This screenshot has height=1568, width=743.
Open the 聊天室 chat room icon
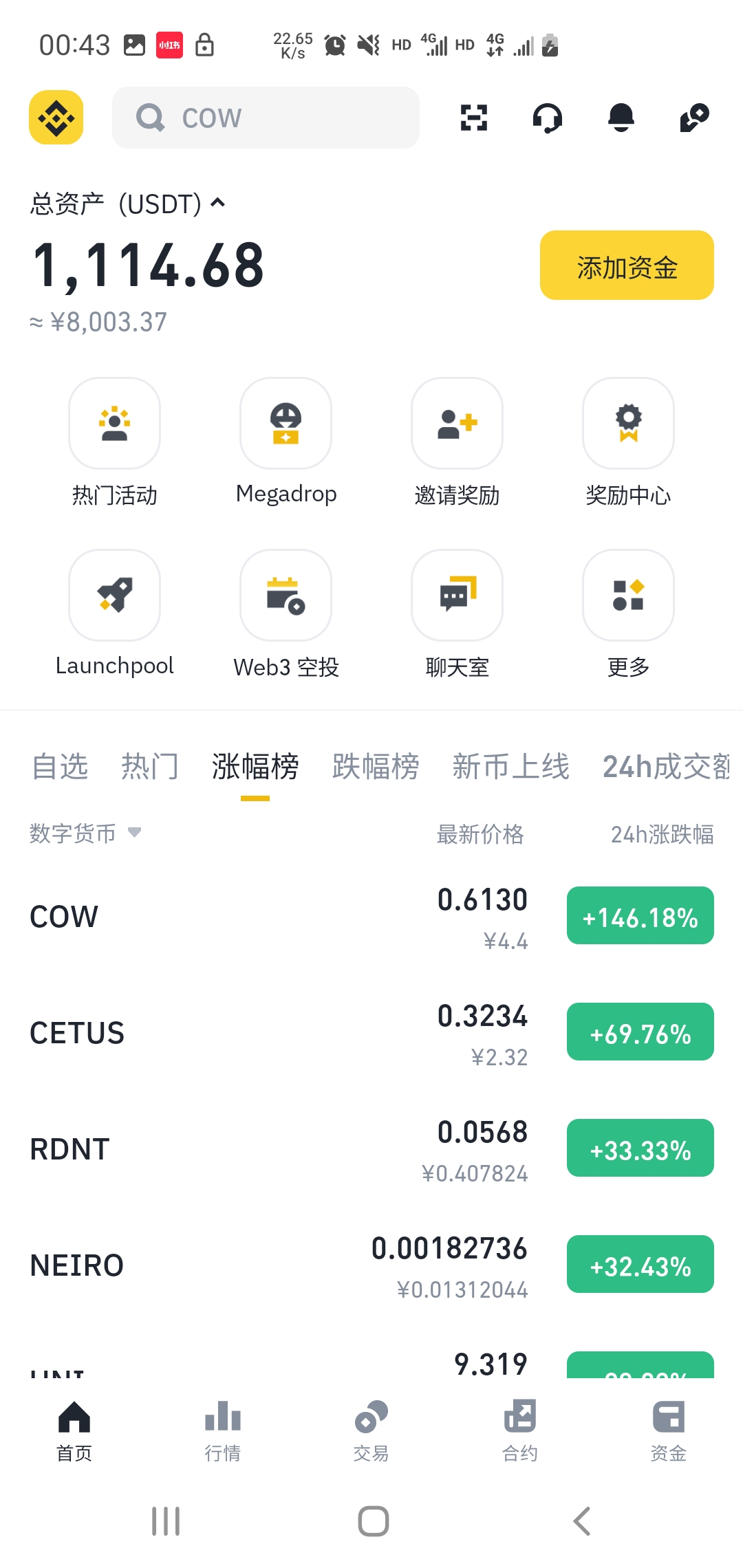457,596
